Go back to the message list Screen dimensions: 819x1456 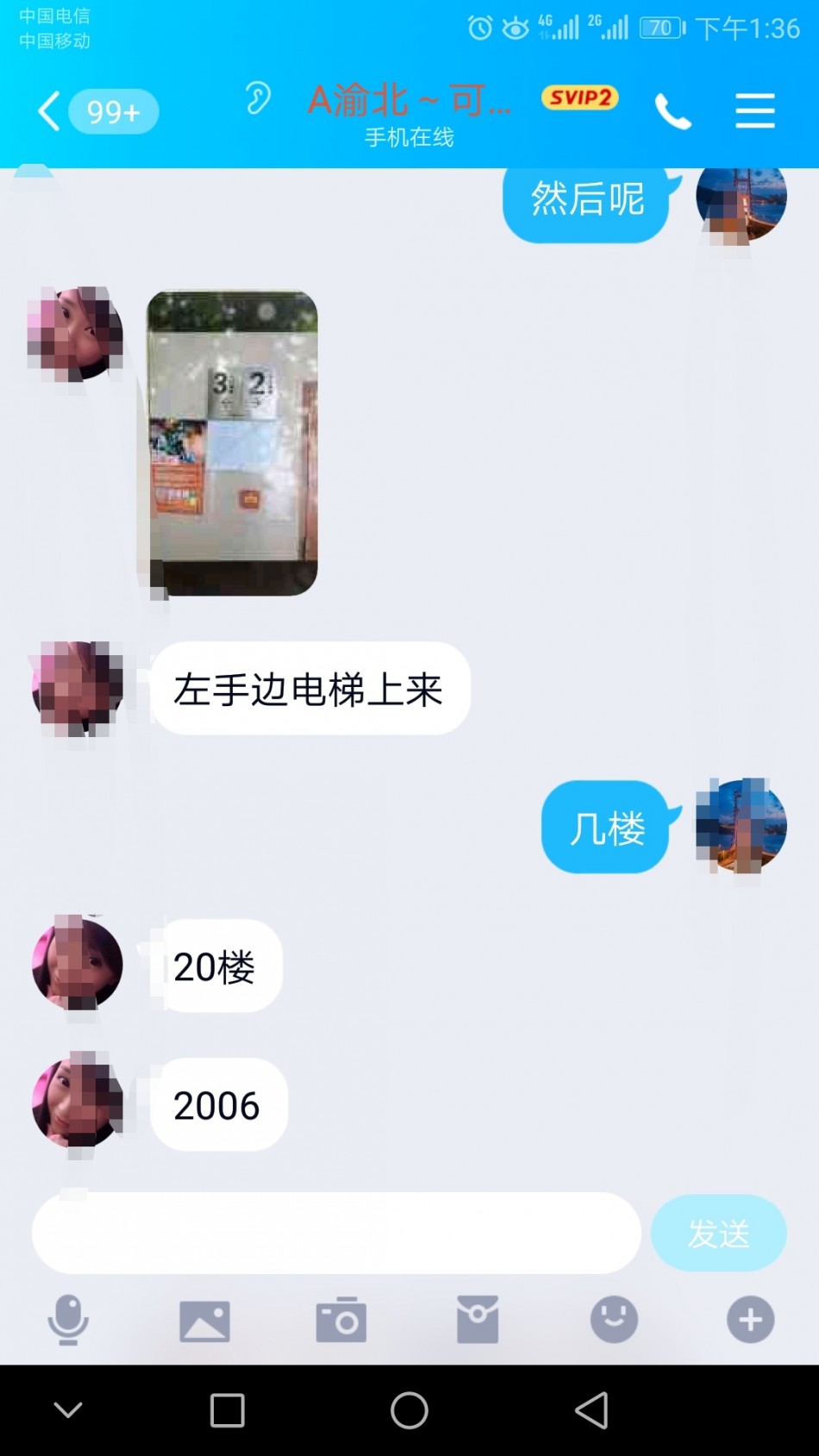(50, 111)
